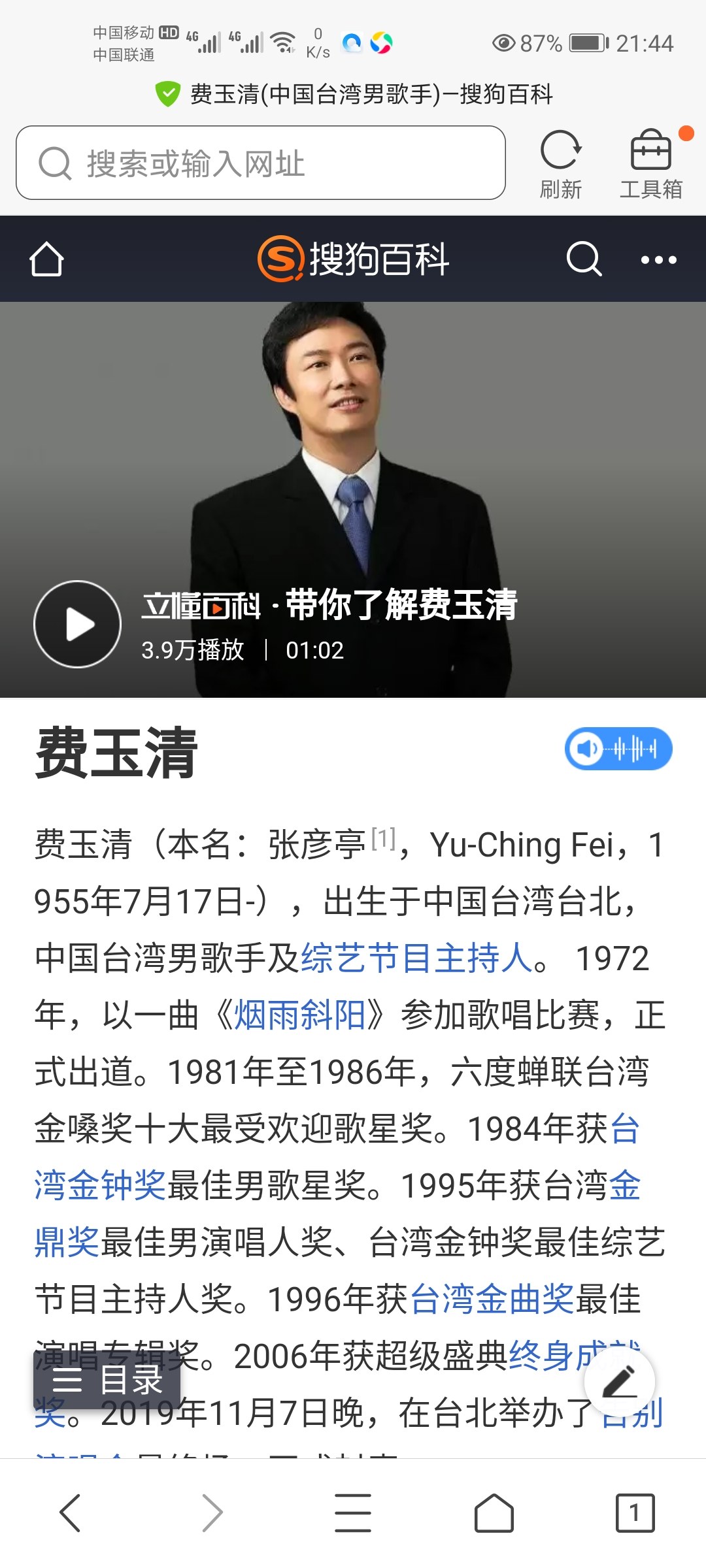This screenshot has height=1568, width=706.
Task: Go to browser home page
Action: (494, 1512)
